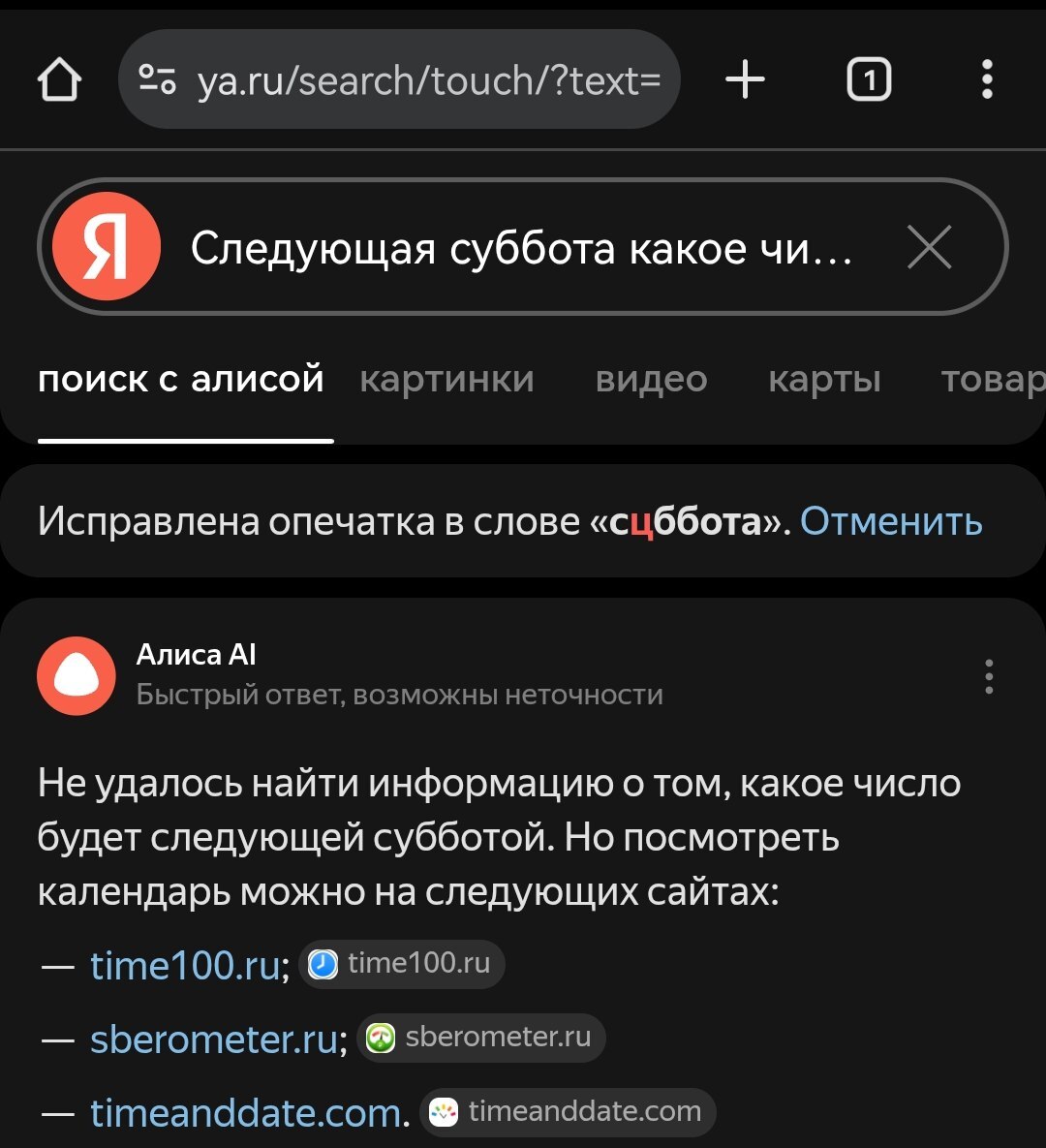This screenshot has height=1148, width=1046.
Task: Select the поиск с алисой tab
Action: (181, 380)
